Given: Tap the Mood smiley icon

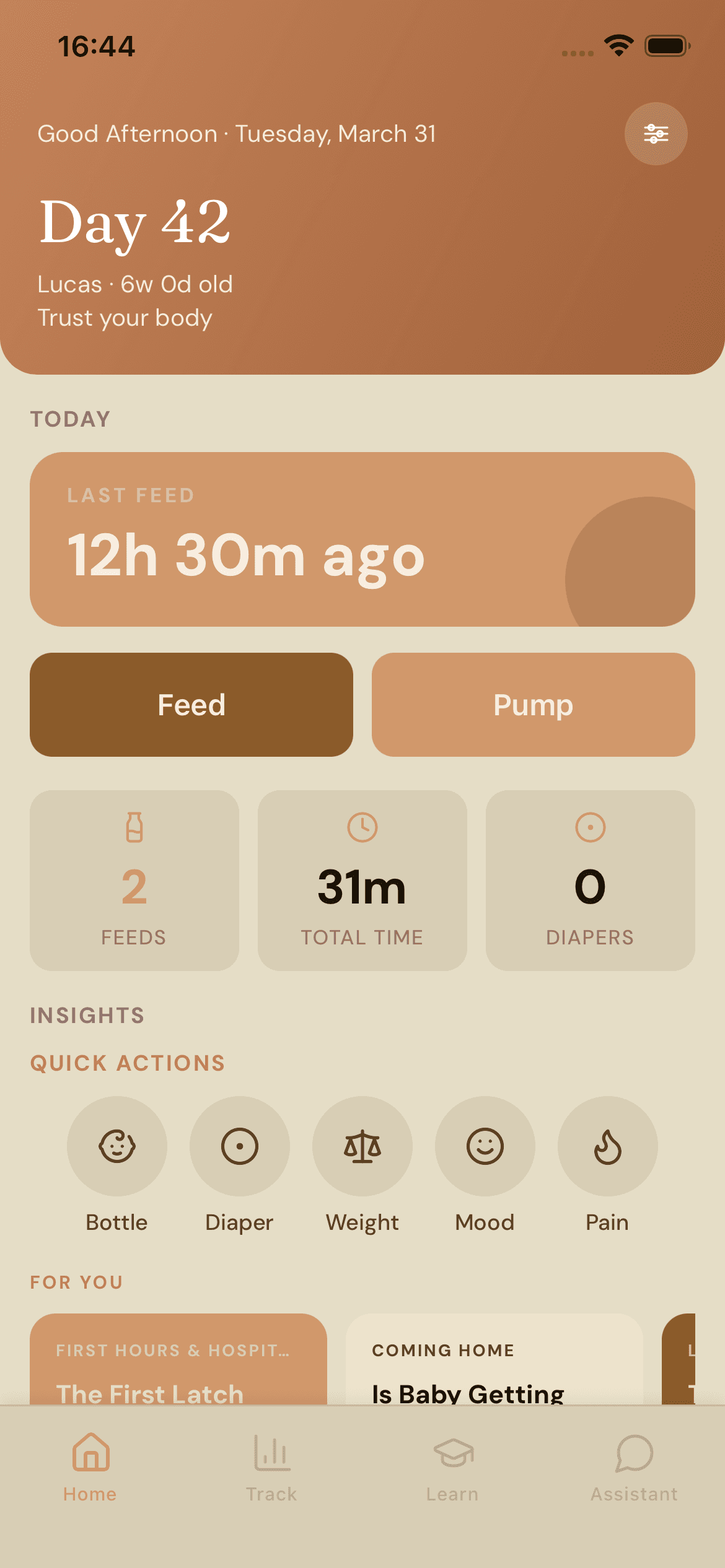Looking at the screenshot, I should [485, 1146].
